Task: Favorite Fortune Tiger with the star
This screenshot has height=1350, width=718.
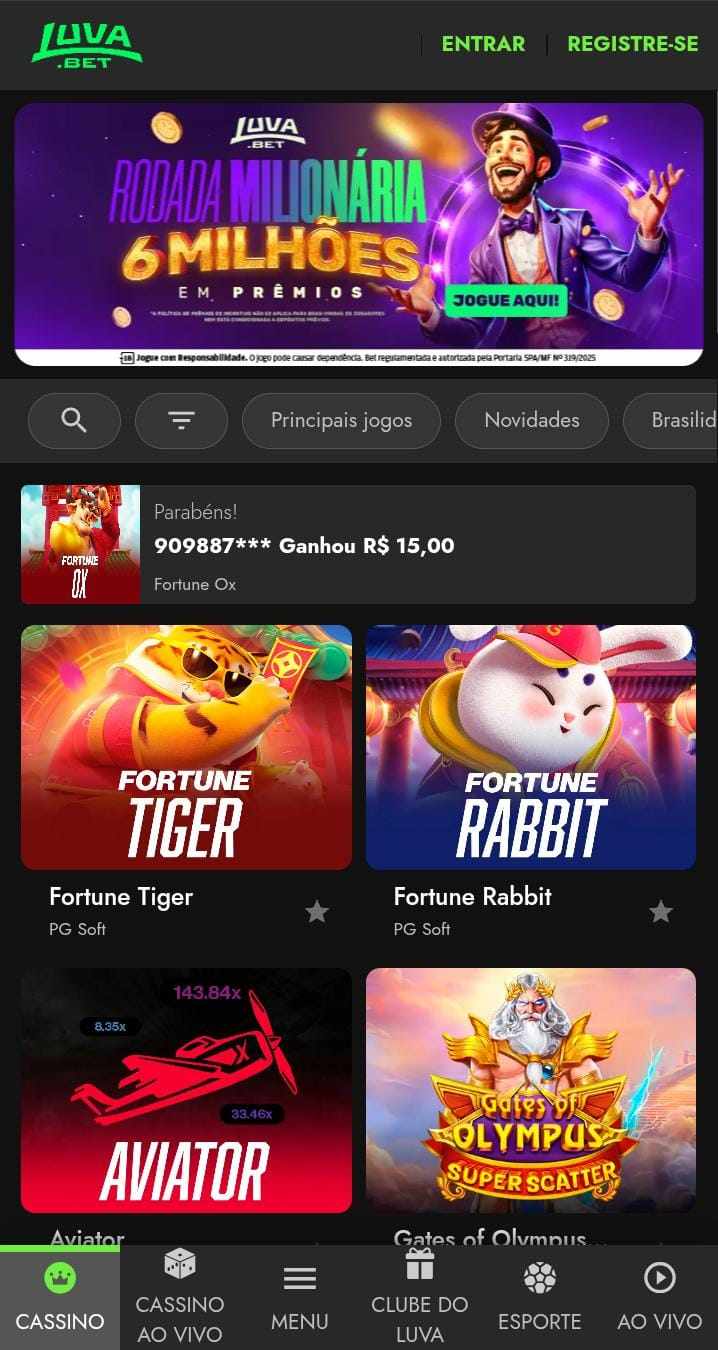Action: pos(317,911)
